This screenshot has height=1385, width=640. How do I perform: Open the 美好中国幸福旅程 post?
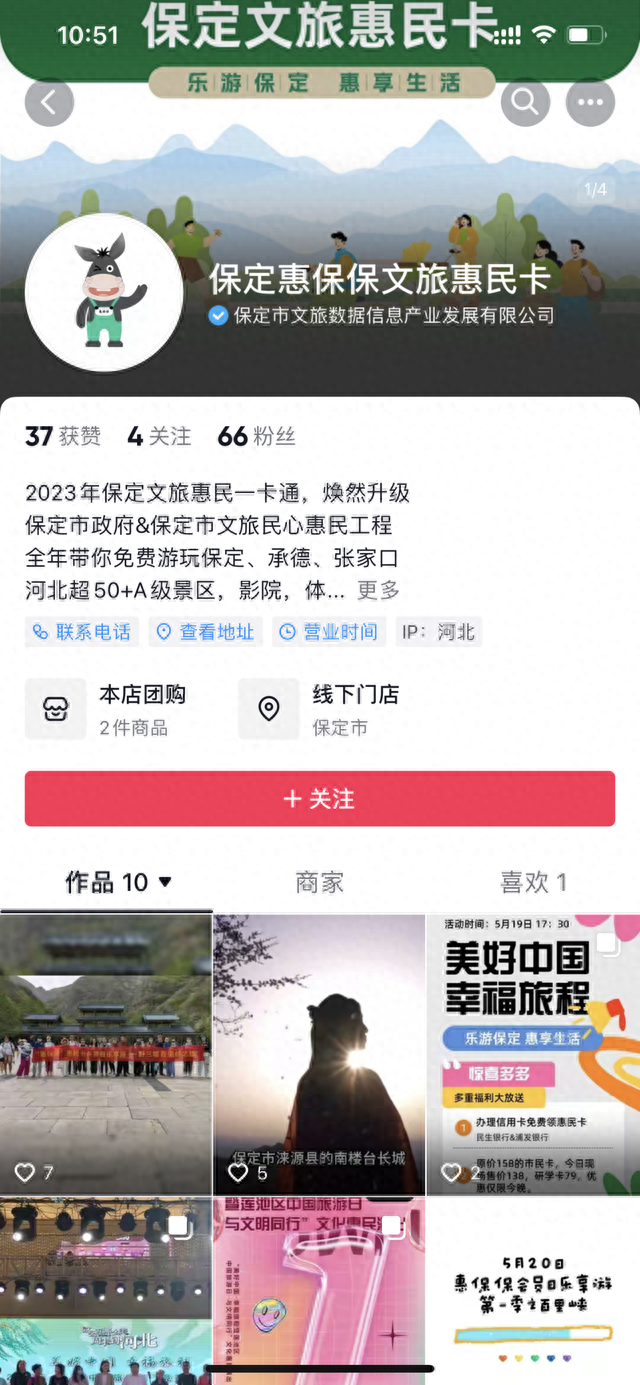click(534, 1054)
